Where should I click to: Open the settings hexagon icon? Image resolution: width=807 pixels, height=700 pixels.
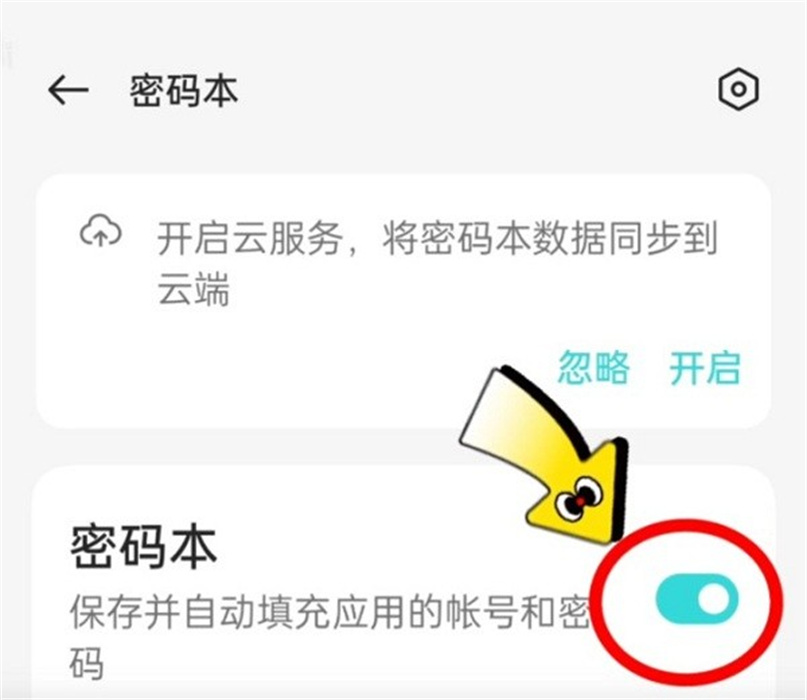[x=738, y=91]
